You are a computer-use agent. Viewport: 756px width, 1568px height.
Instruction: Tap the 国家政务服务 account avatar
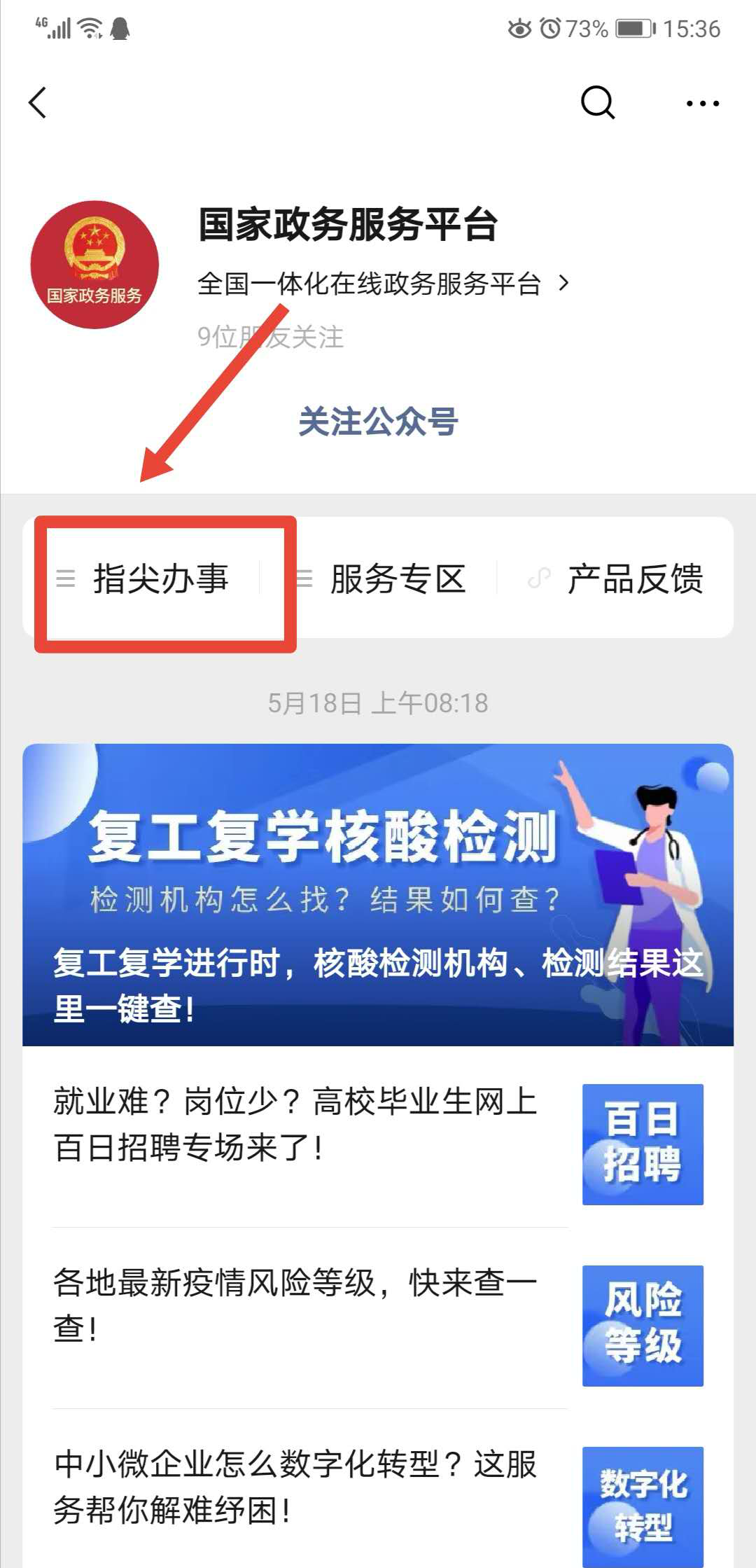pos(94,265)
